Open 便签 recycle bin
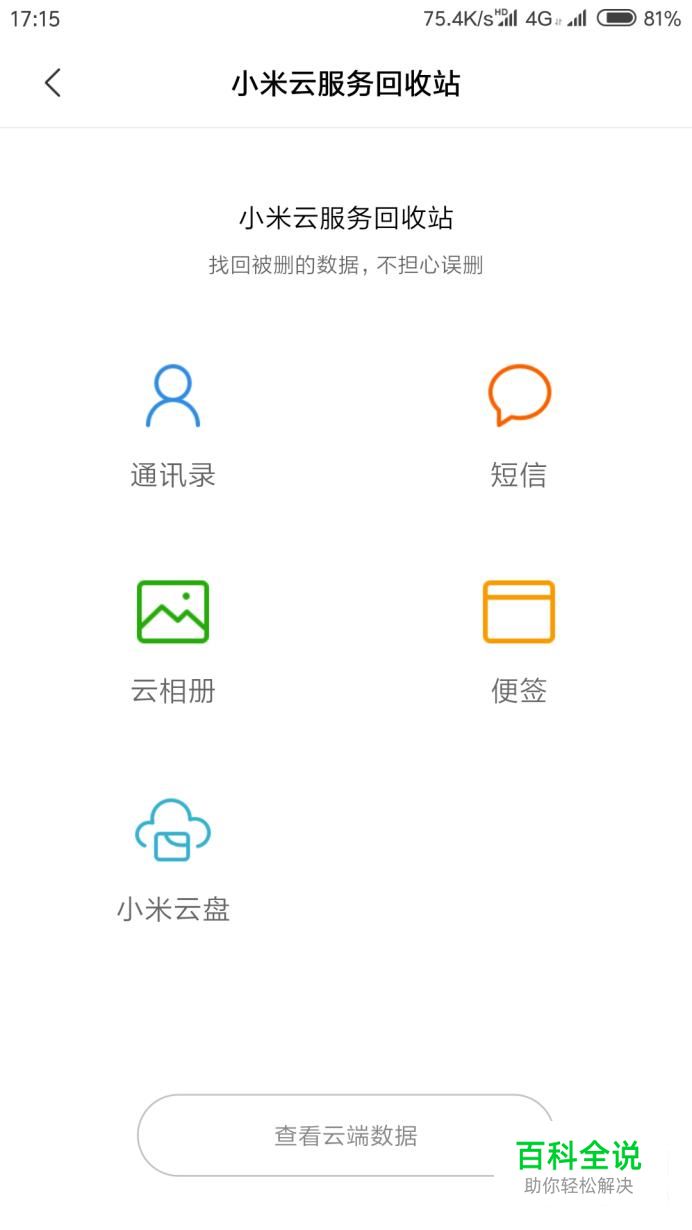Image resolution: width=692 pixels, height=1230 pixels. pyautogui.click(x=519, y=642)
